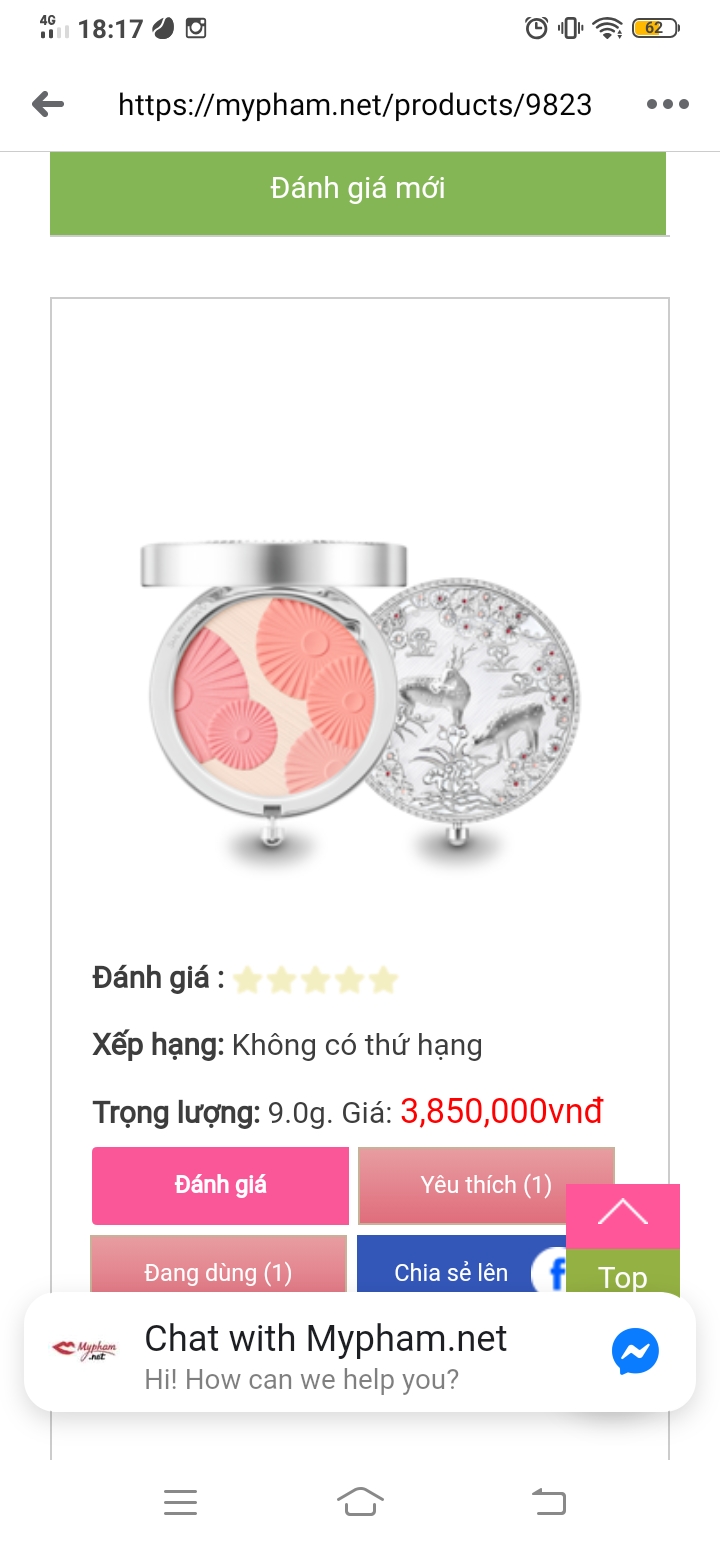Image resolution: width=720 pixels, height=1544 pixels.
Task: Open the three-dot overflow menu
Action: click(x=667, y=104)
